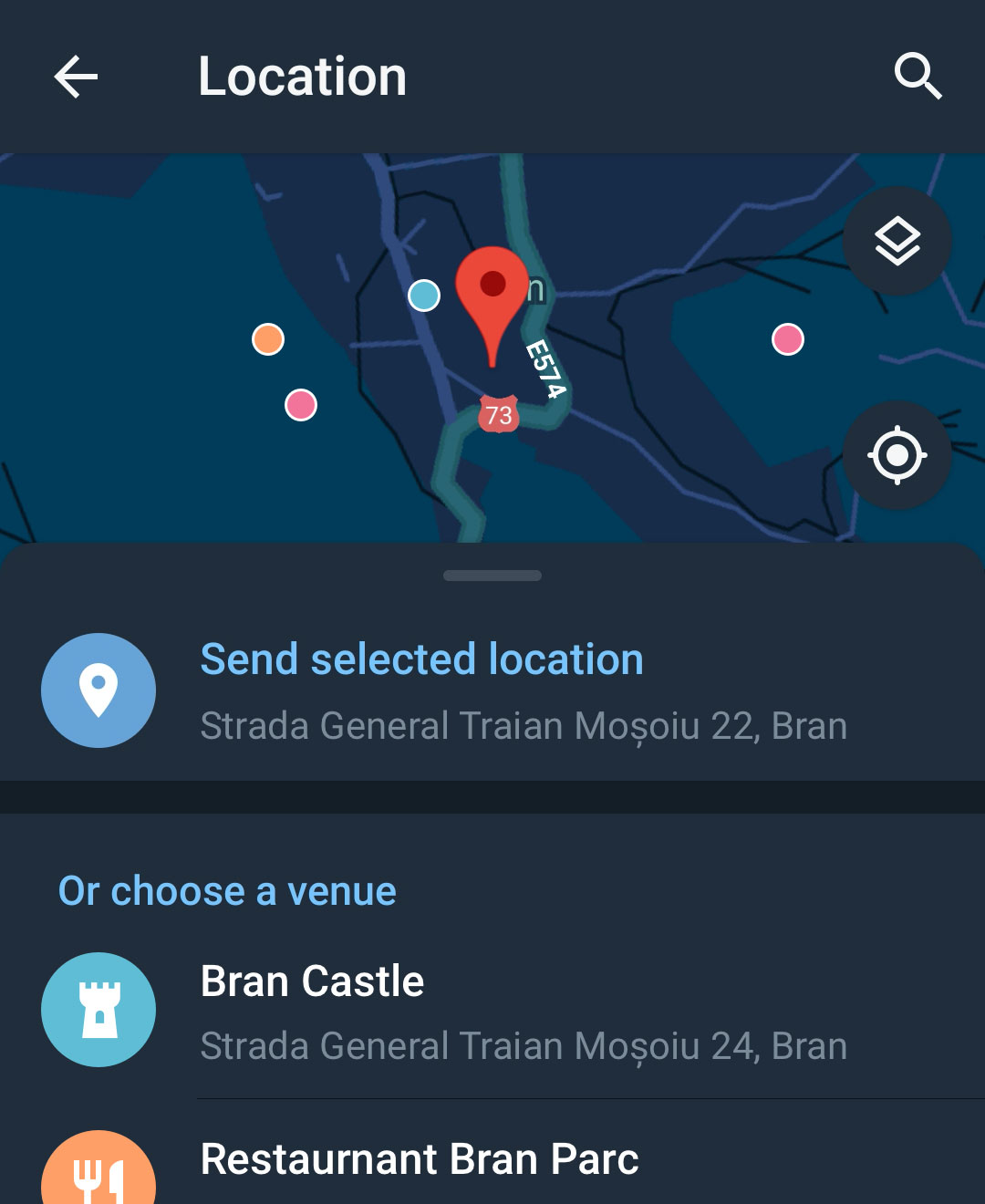This screenshot has width=985, height=1204.
Task: Center the map on my current location
Action: [x=897, y=454]
